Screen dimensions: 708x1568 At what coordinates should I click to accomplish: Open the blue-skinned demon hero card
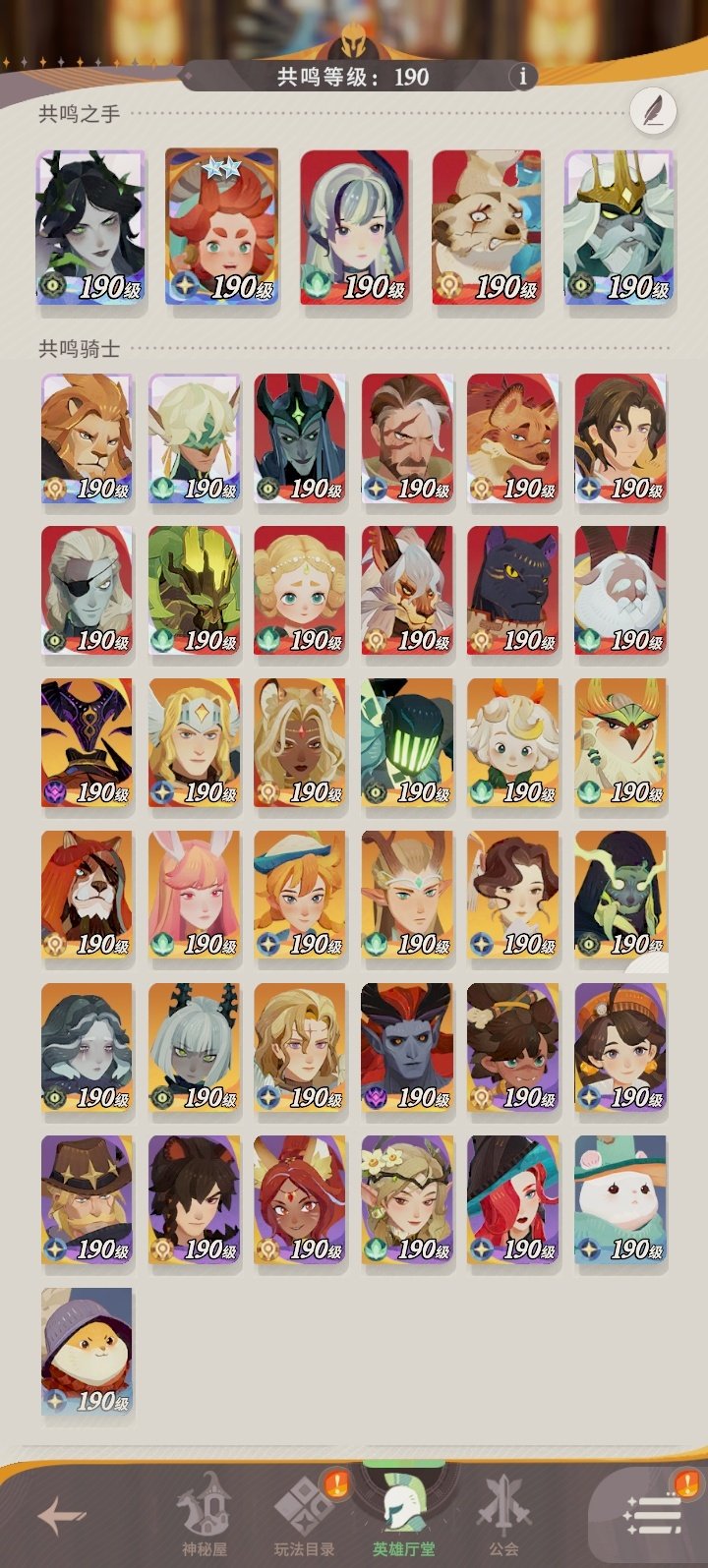[x=407, y=1048]
